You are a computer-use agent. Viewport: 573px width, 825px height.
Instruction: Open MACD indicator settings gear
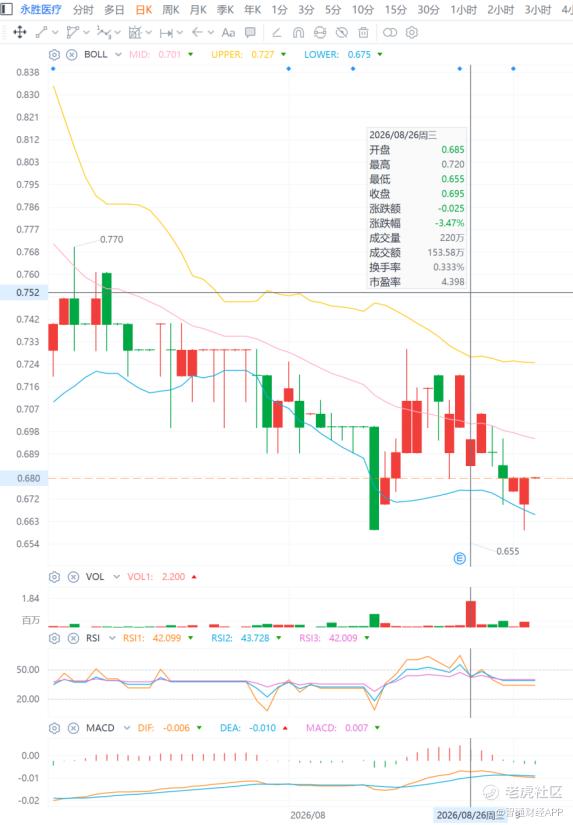(x=54, y=728)
